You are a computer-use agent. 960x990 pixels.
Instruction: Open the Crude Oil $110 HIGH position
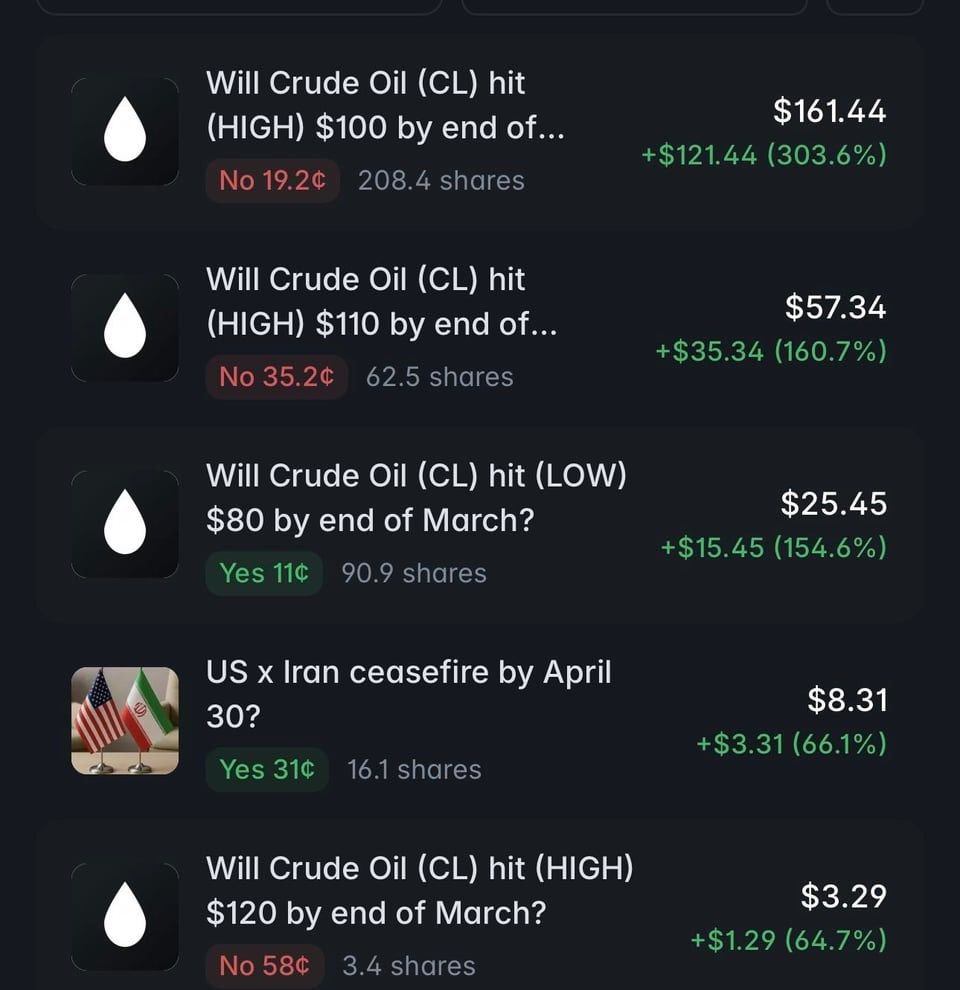point(381,302)
